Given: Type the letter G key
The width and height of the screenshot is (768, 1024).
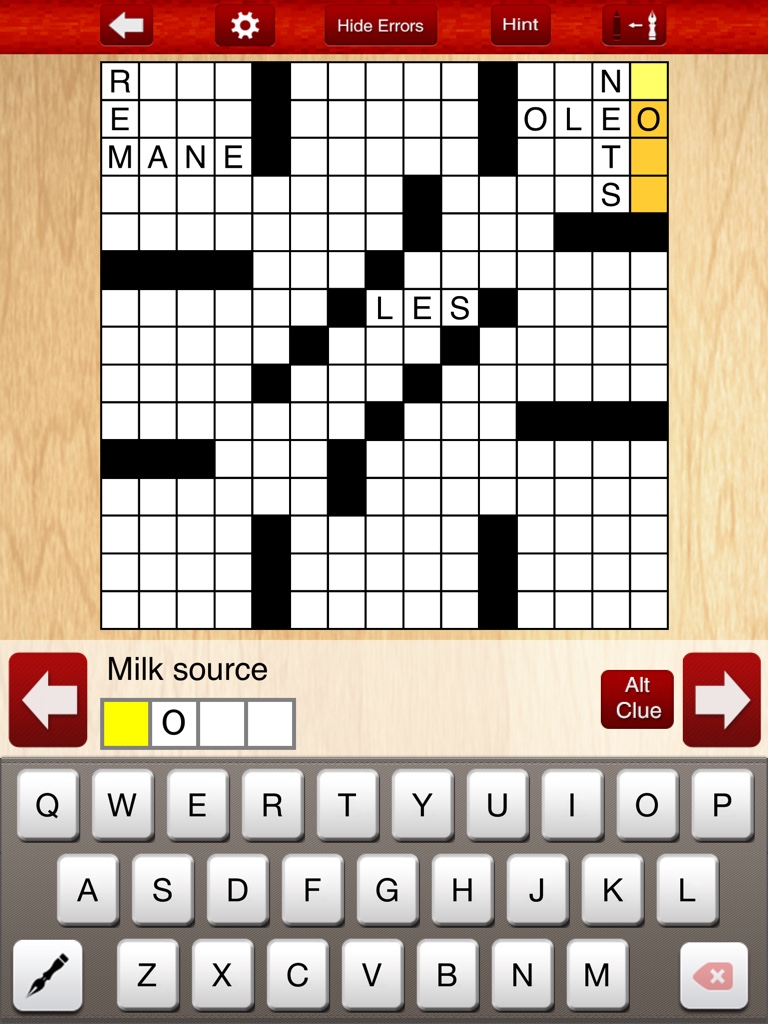Looking at the screenshot, I should click(x=387, y=890).
